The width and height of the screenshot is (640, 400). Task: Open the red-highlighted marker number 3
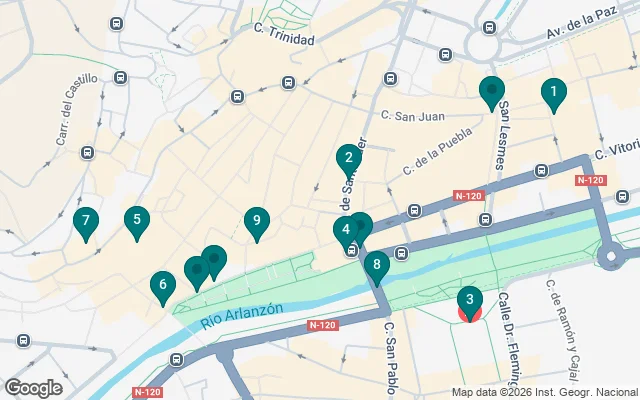click(x=470, y=299)
